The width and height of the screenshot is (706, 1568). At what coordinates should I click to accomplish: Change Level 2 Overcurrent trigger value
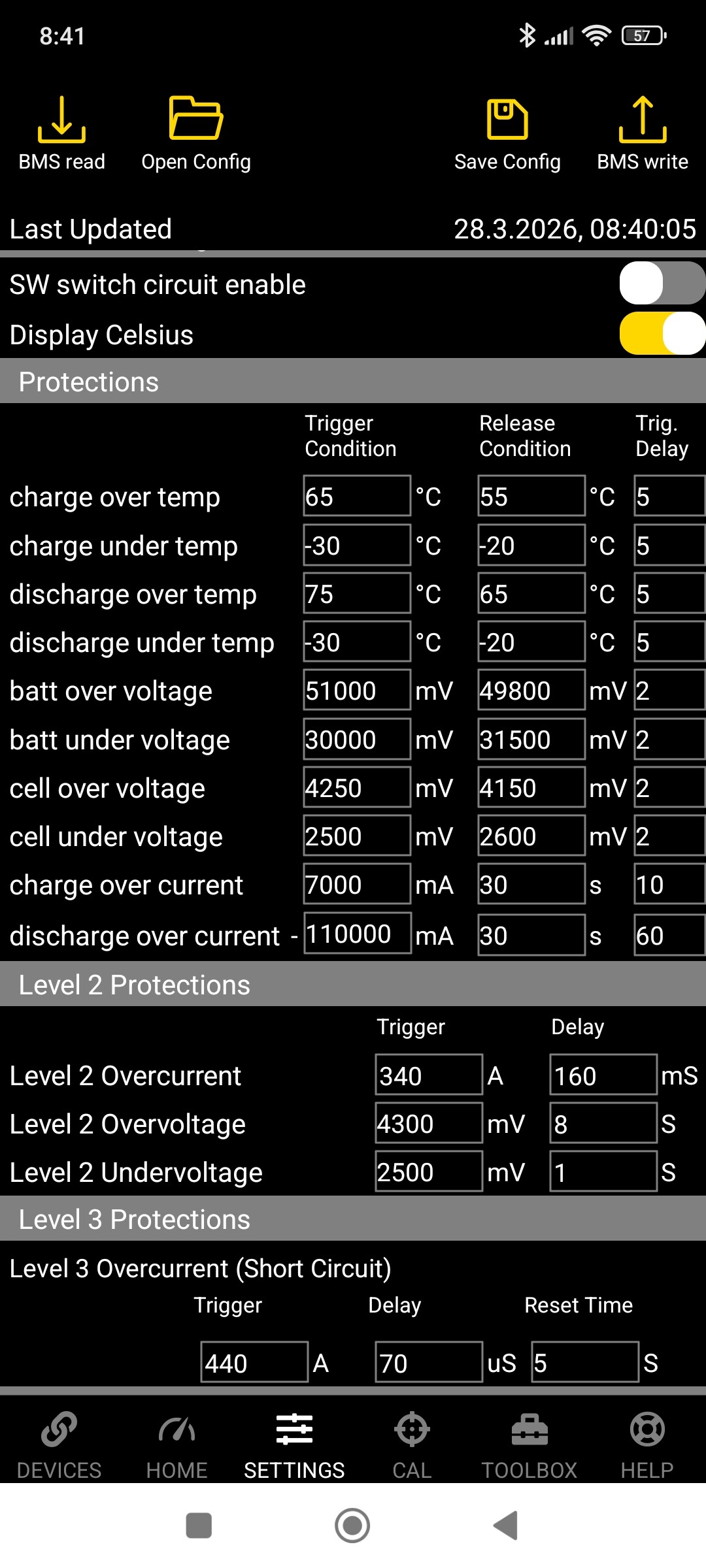tap(429, 1075)
